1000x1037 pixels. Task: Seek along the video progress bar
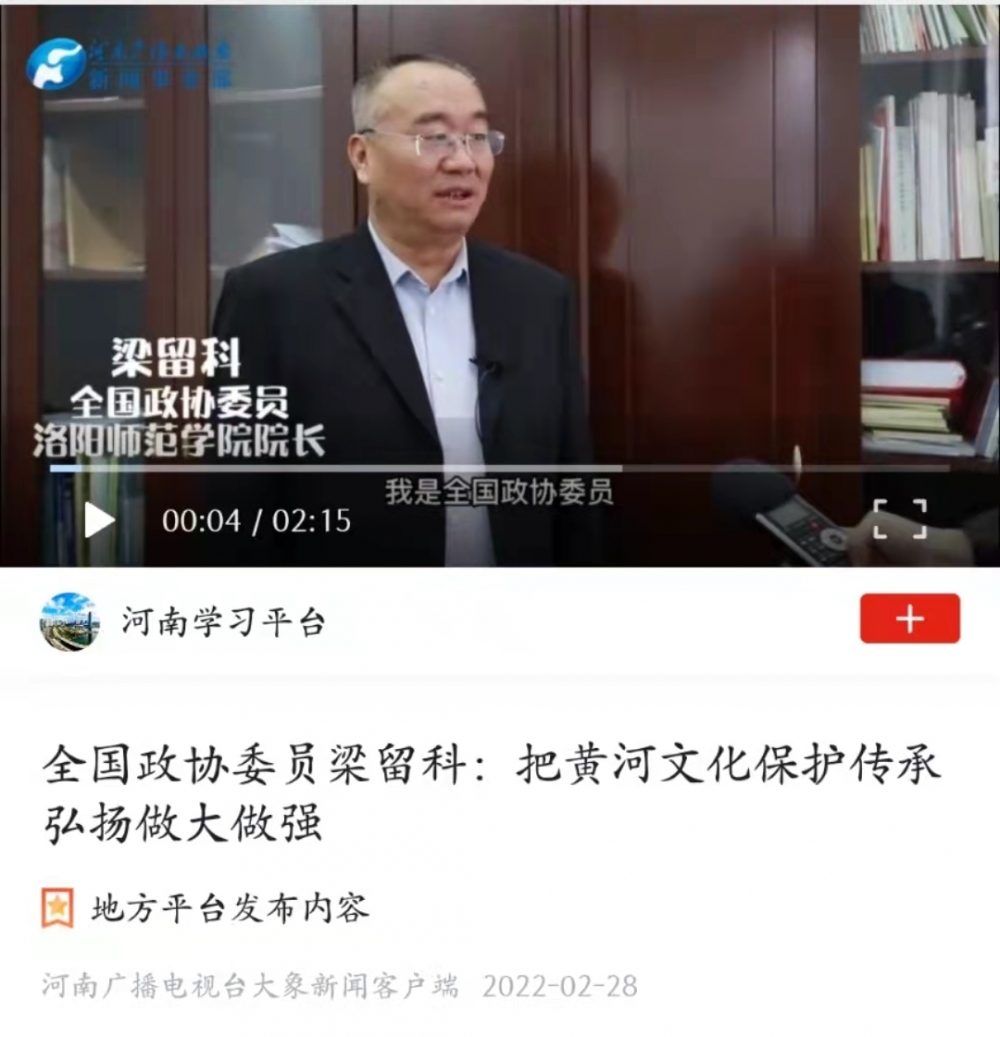500,467
